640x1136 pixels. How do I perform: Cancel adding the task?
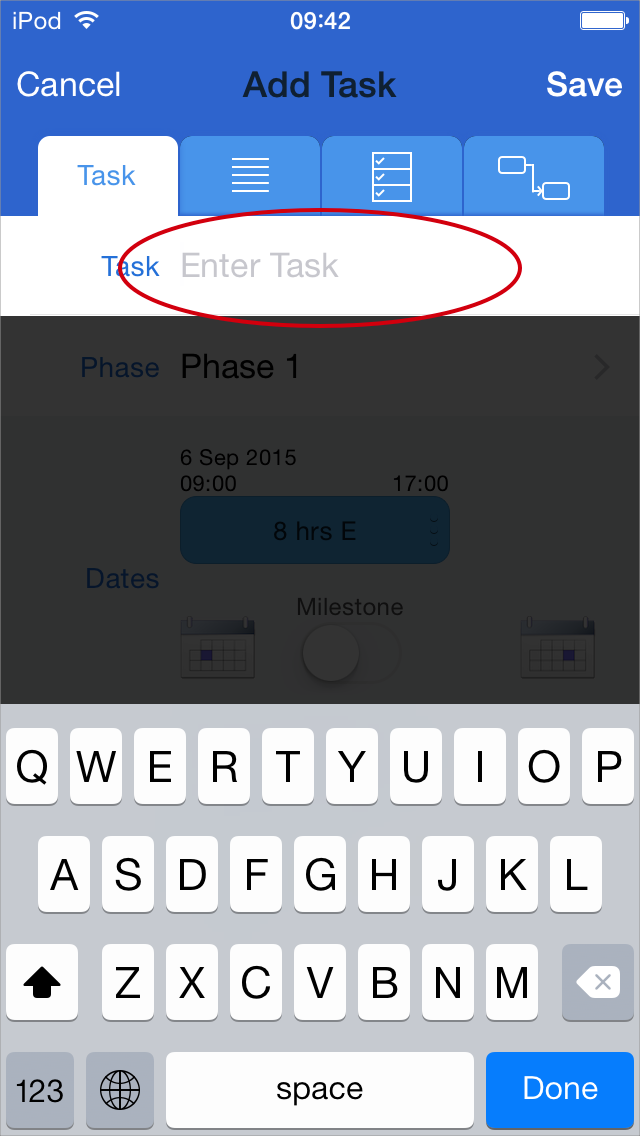click(69, 85)
